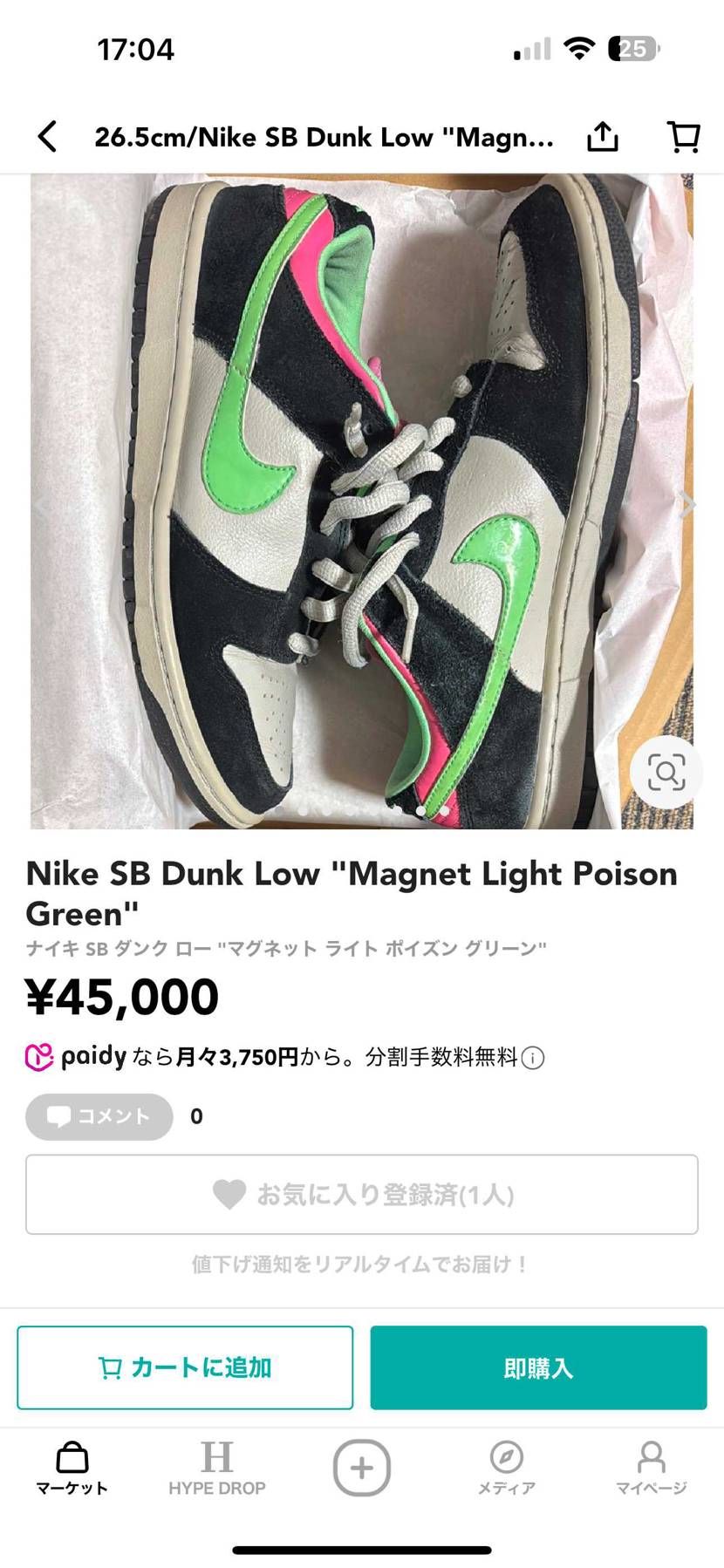Viewport: 724px width, 1568px height.
Task: Open the コメント comments button
Action: coord(99,1116)
